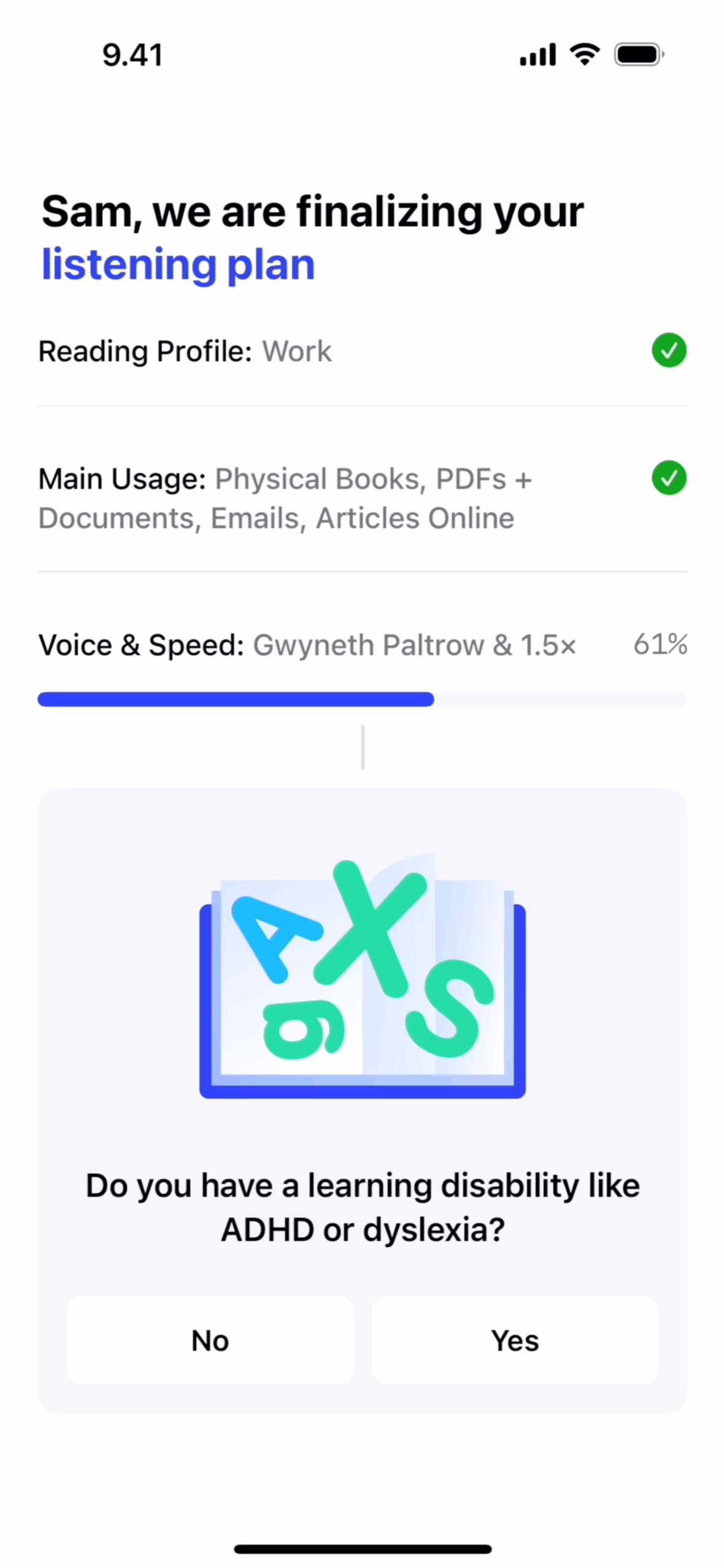Answer No to the learning disability question
Viewport: 724px width, 1568px height.
[210, 1340]
